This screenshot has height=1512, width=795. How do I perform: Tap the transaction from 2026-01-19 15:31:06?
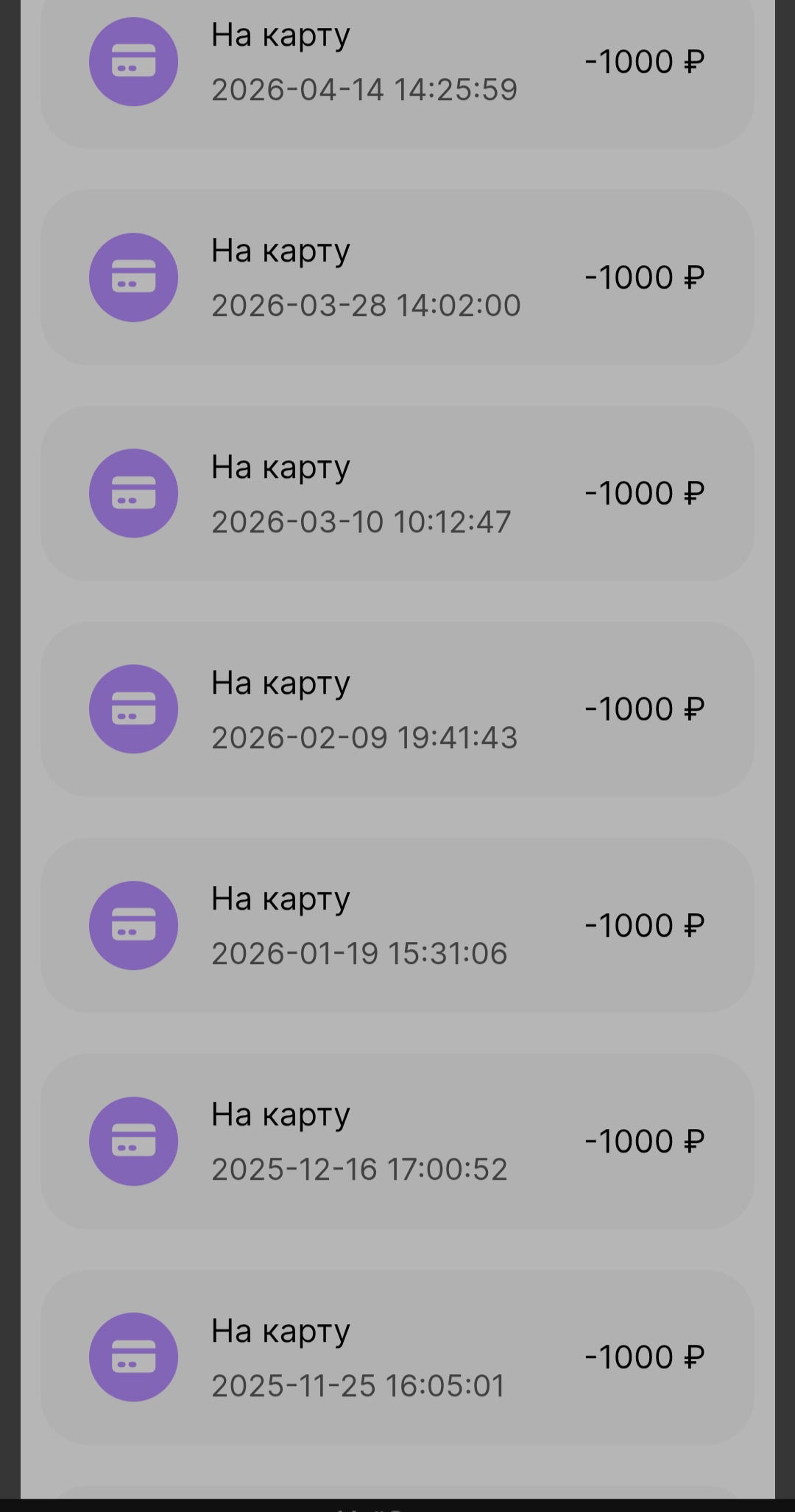tap(397, 925)
